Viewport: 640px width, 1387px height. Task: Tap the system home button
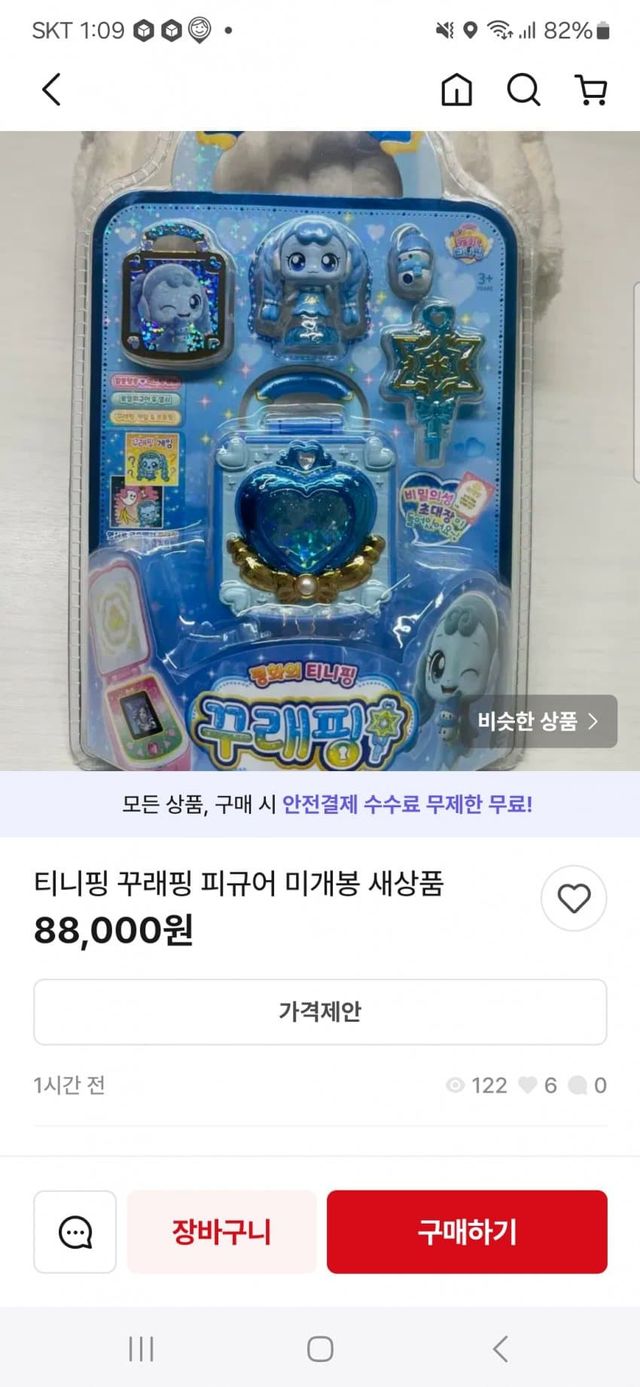click(x=320, y=1349)
